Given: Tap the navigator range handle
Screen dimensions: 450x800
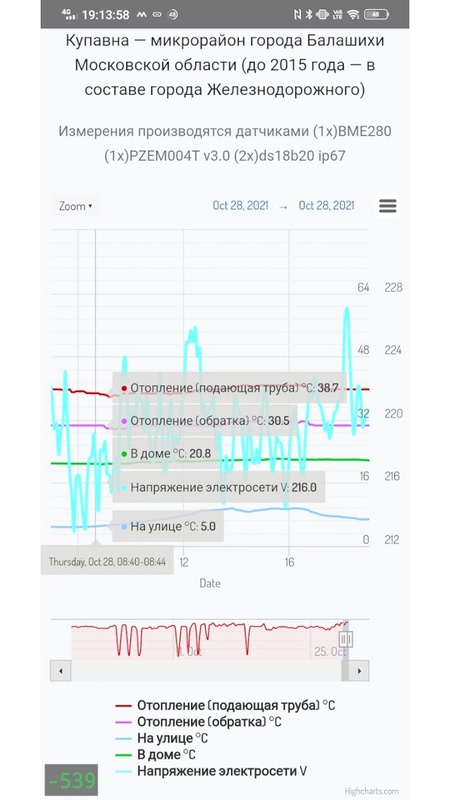Looking at the screenshot, I should tap(346, 639).
